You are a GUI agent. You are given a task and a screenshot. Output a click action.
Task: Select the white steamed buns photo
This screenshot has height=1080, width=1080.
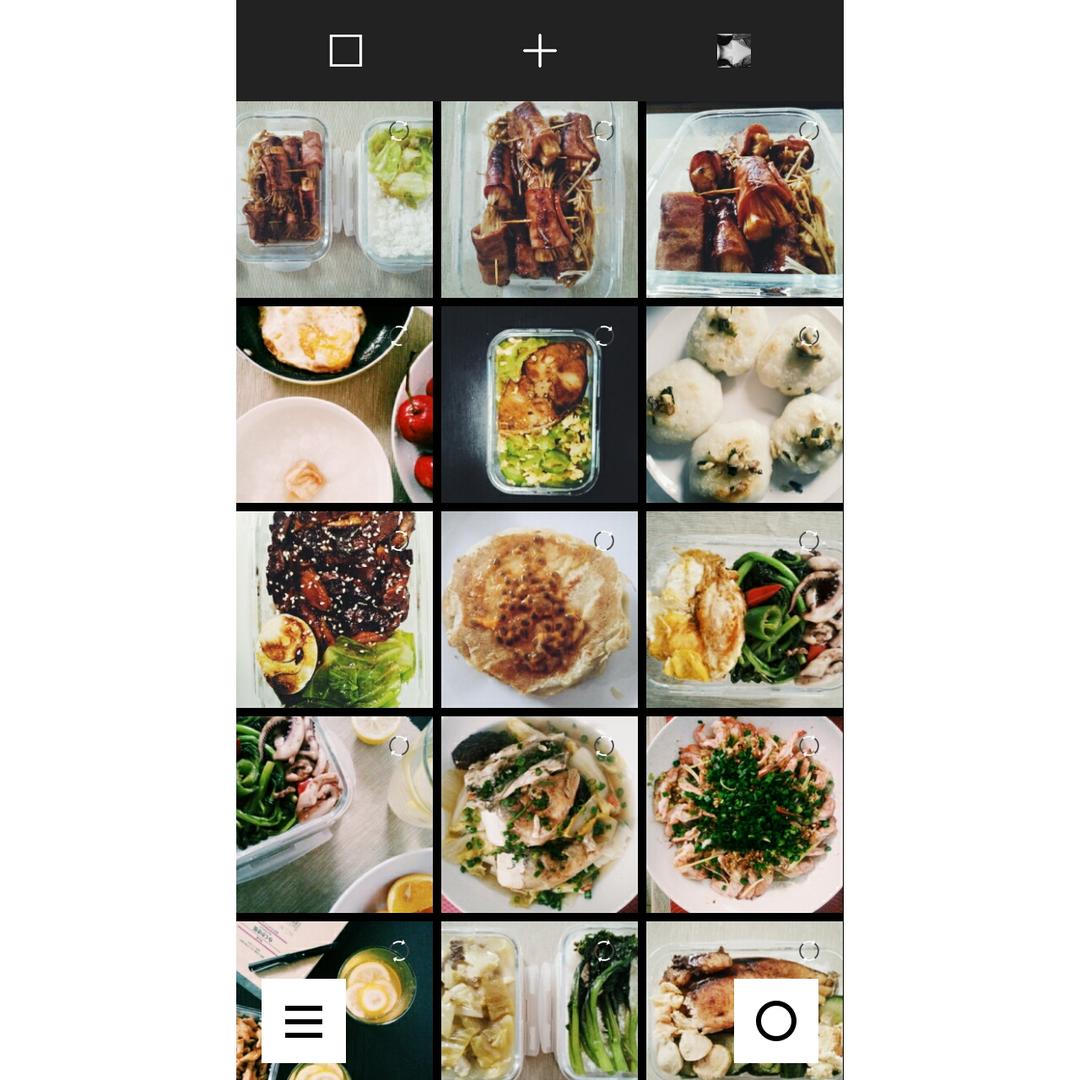tap(745, 404)
